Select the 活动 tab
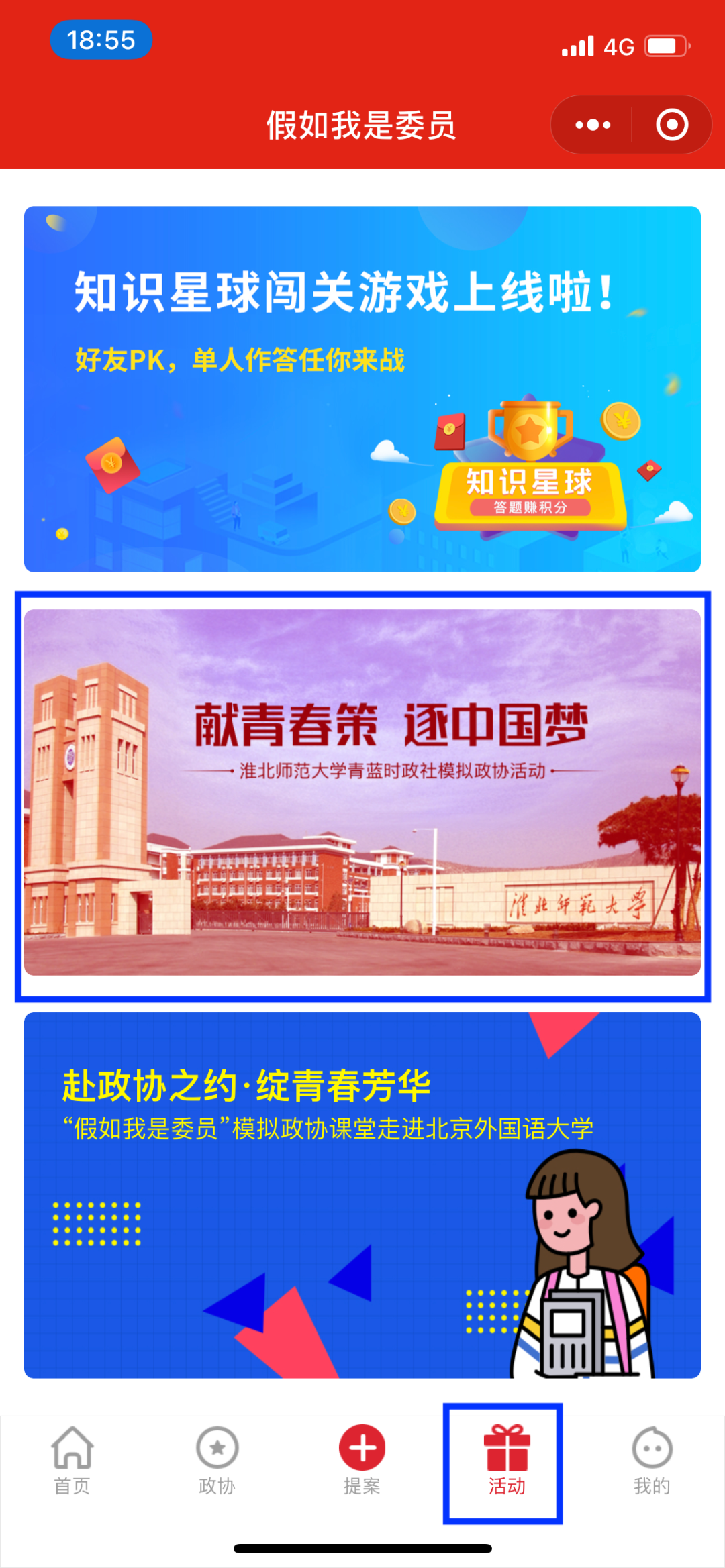The image size is (725, 1568). coord(507,1461)
